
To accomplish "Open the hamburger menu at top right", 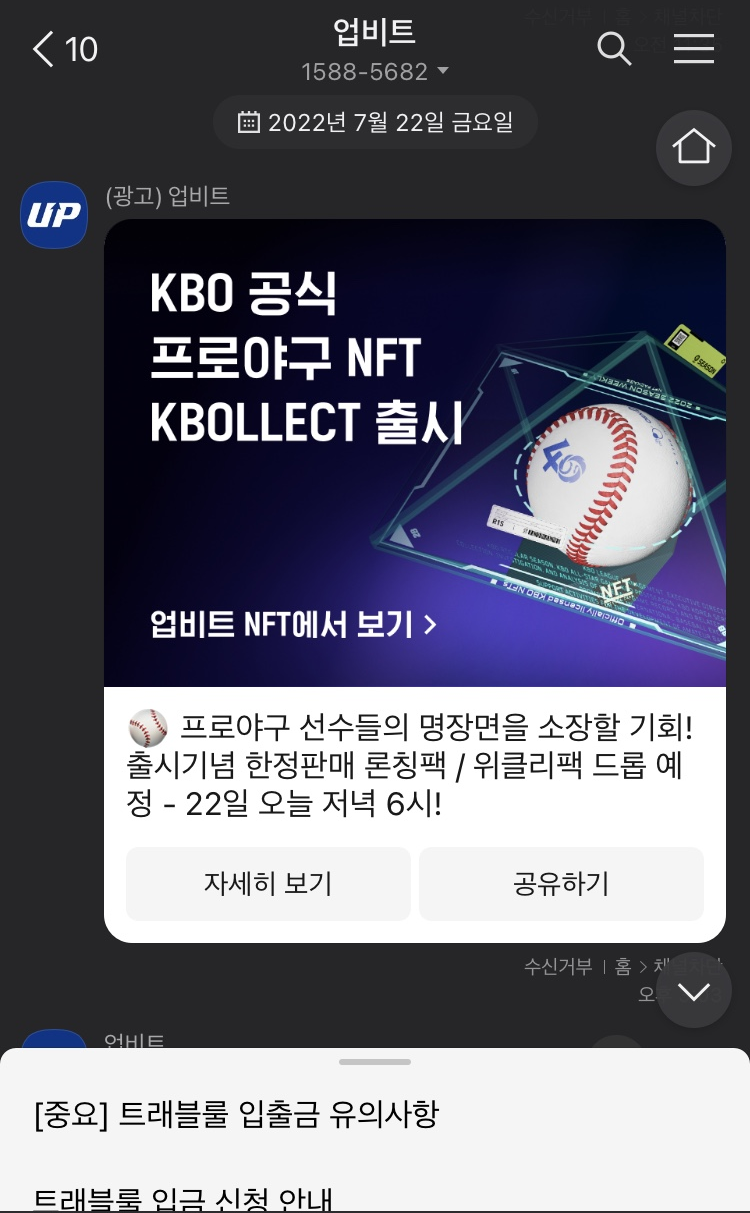I will click(694, 48).
